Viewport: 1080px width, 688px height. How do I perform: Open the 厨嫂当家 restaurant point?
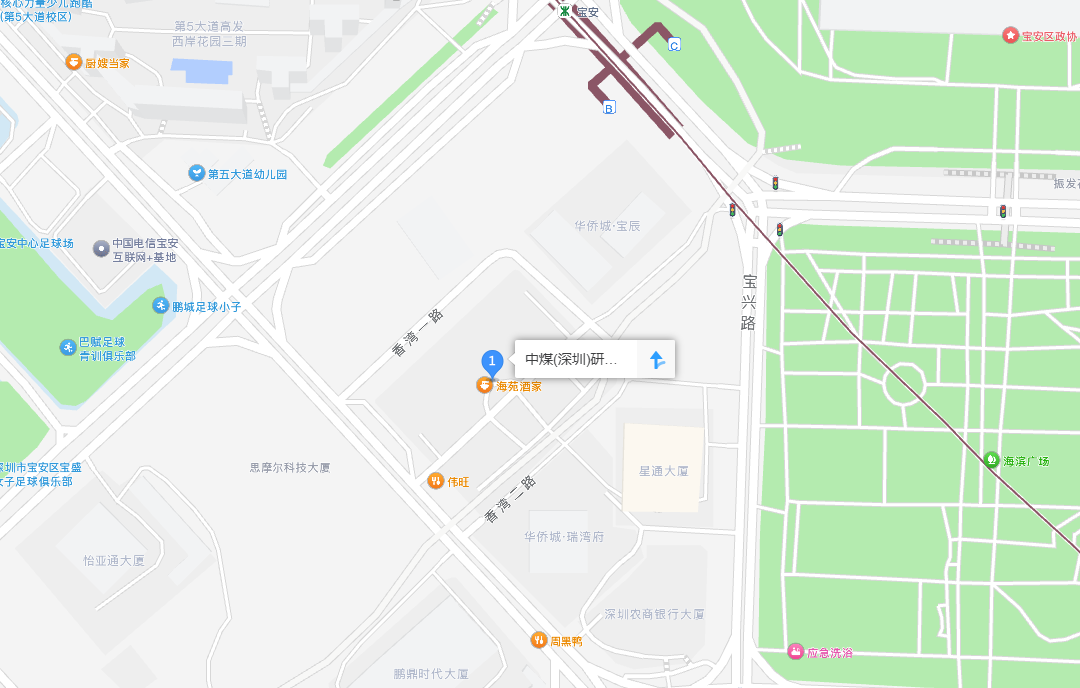74,62
